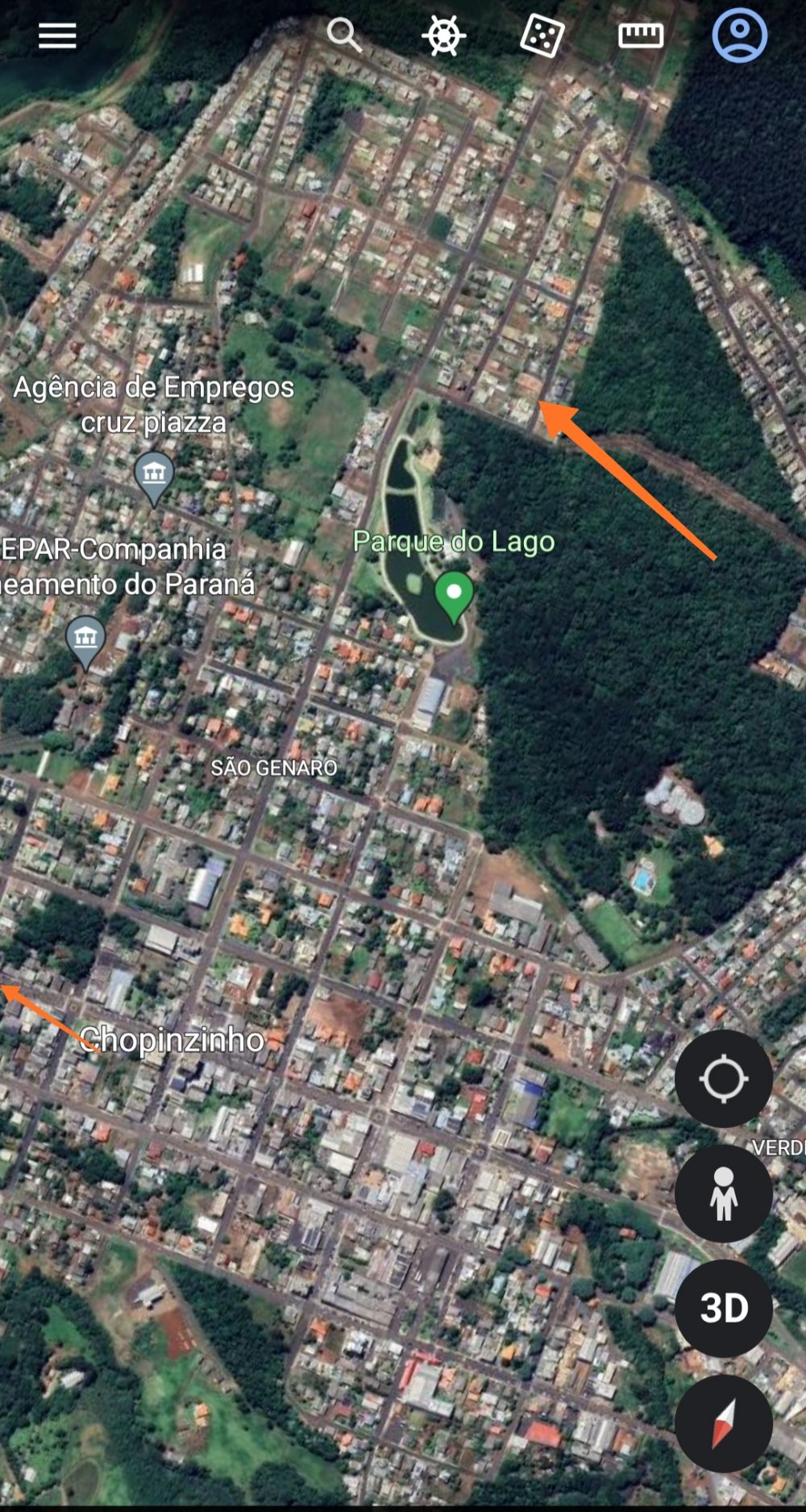
Task: Center map on my location
Action: 723,1078
